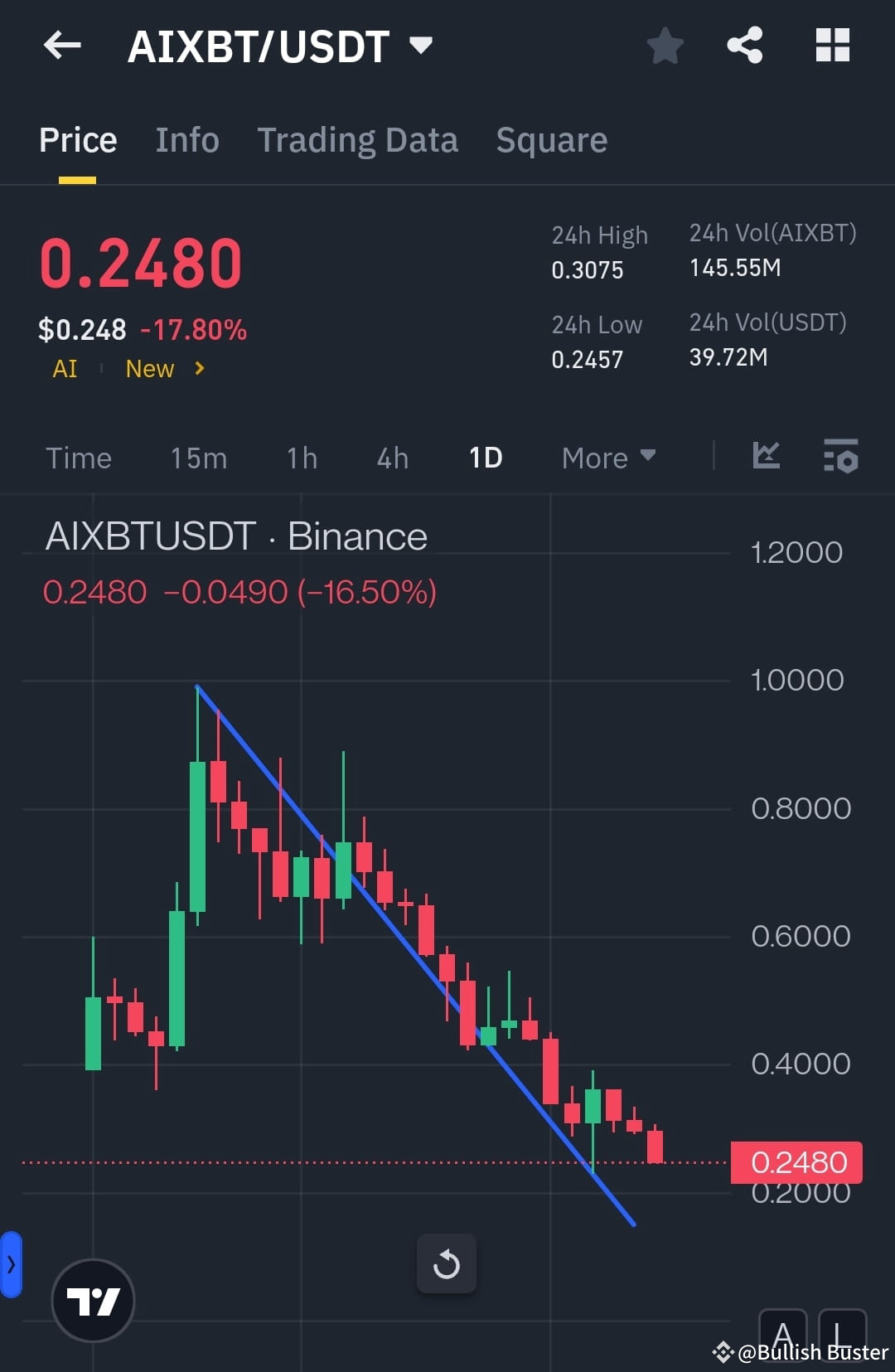This screenshot has width=895, height=1372.
Task: Switch to the Trading Data tab
Action: coord(358,139)
